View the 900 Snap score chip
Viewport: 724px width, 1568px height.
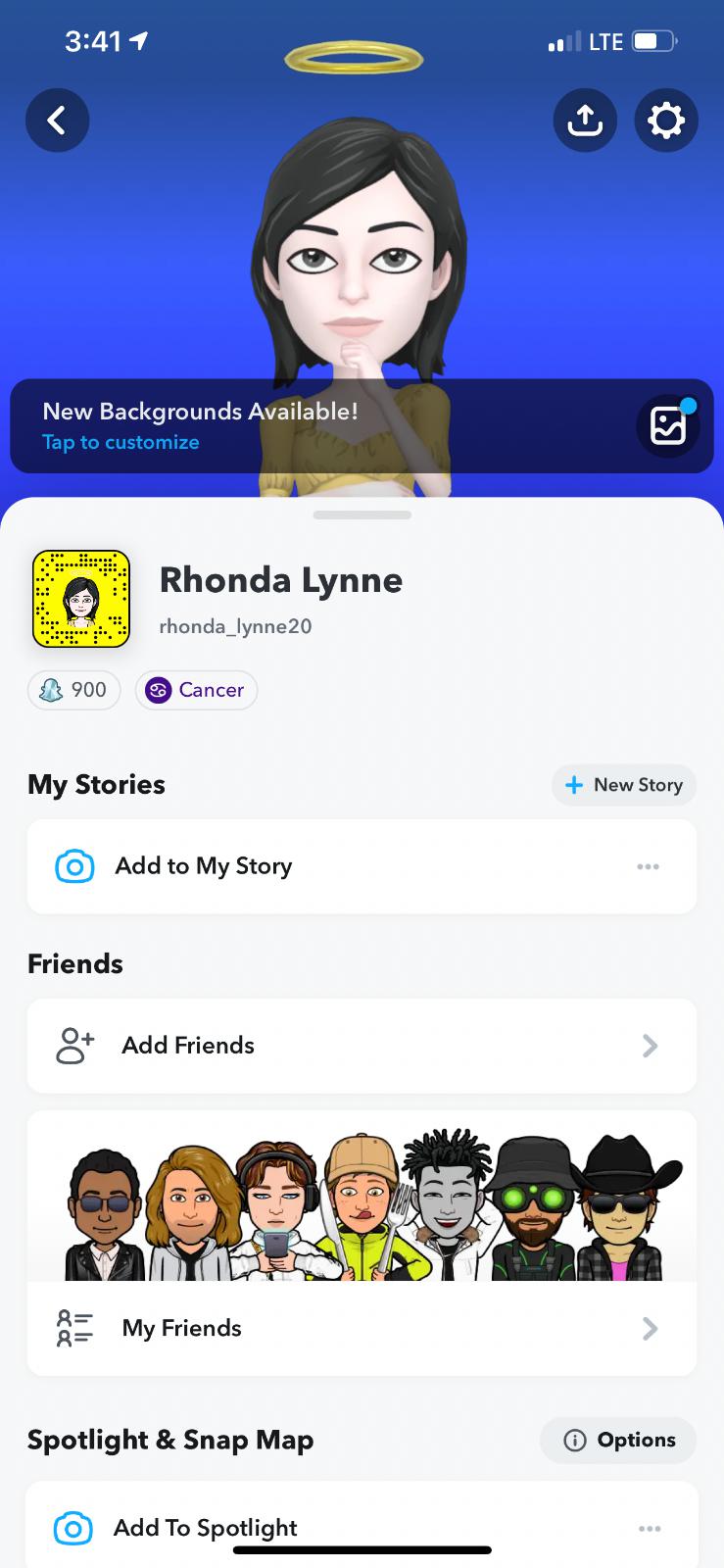tap(74, 690)
